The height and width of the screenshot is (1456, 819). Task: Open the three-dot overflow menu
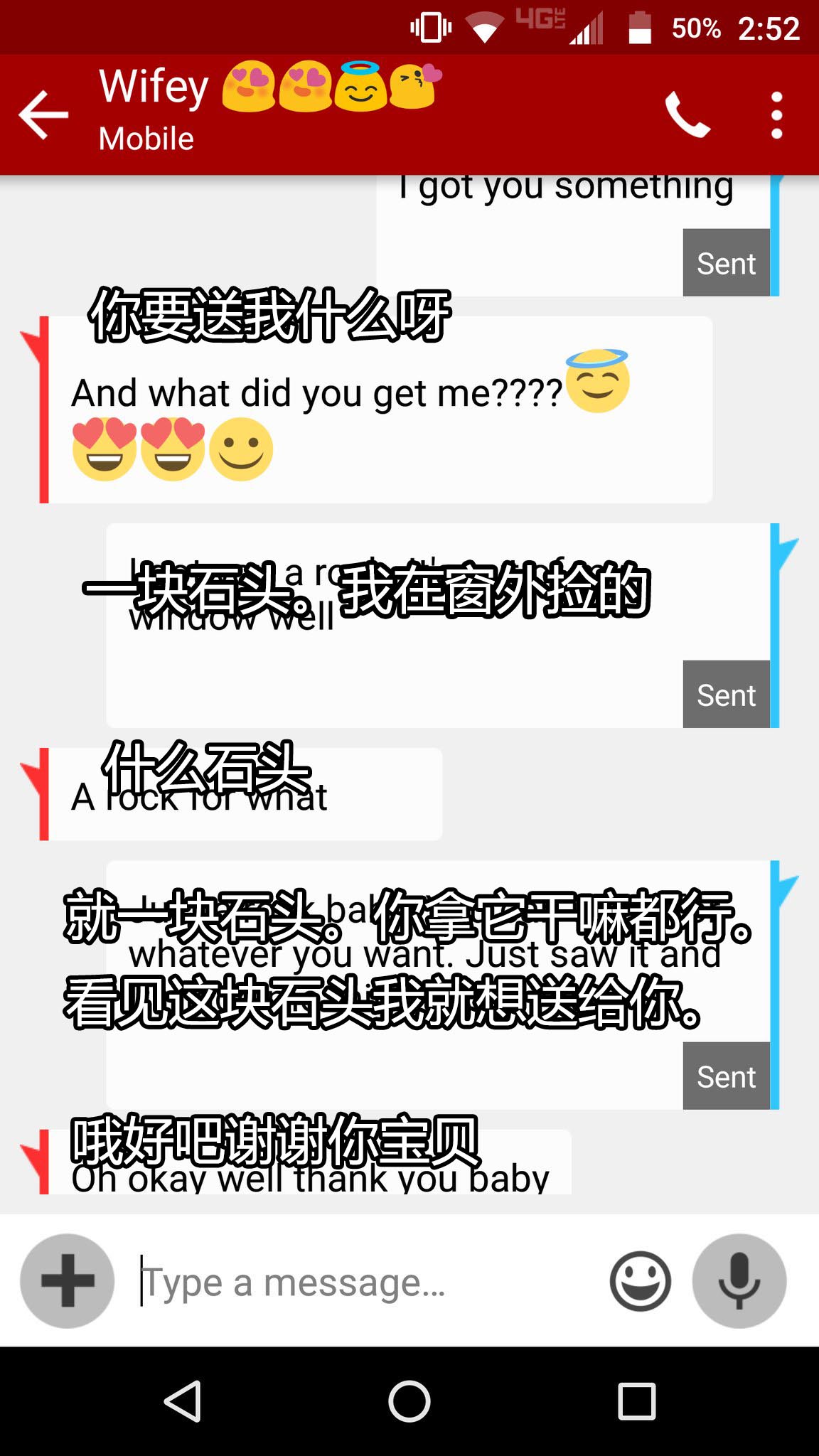pyautogui.click(x=776, y=114)
